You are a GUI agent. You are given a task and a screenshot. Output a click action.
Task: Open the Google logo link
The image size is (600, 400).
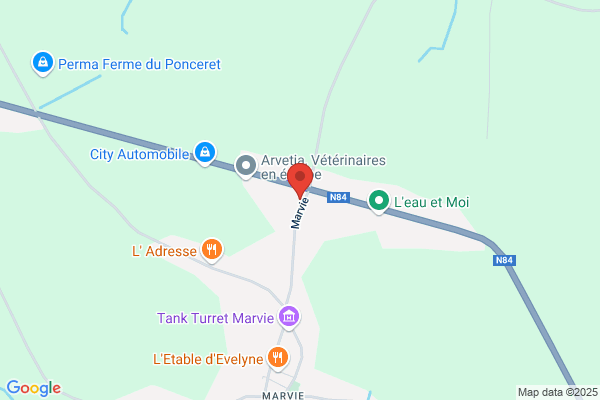pyautogui.click(x=34, y=388)
